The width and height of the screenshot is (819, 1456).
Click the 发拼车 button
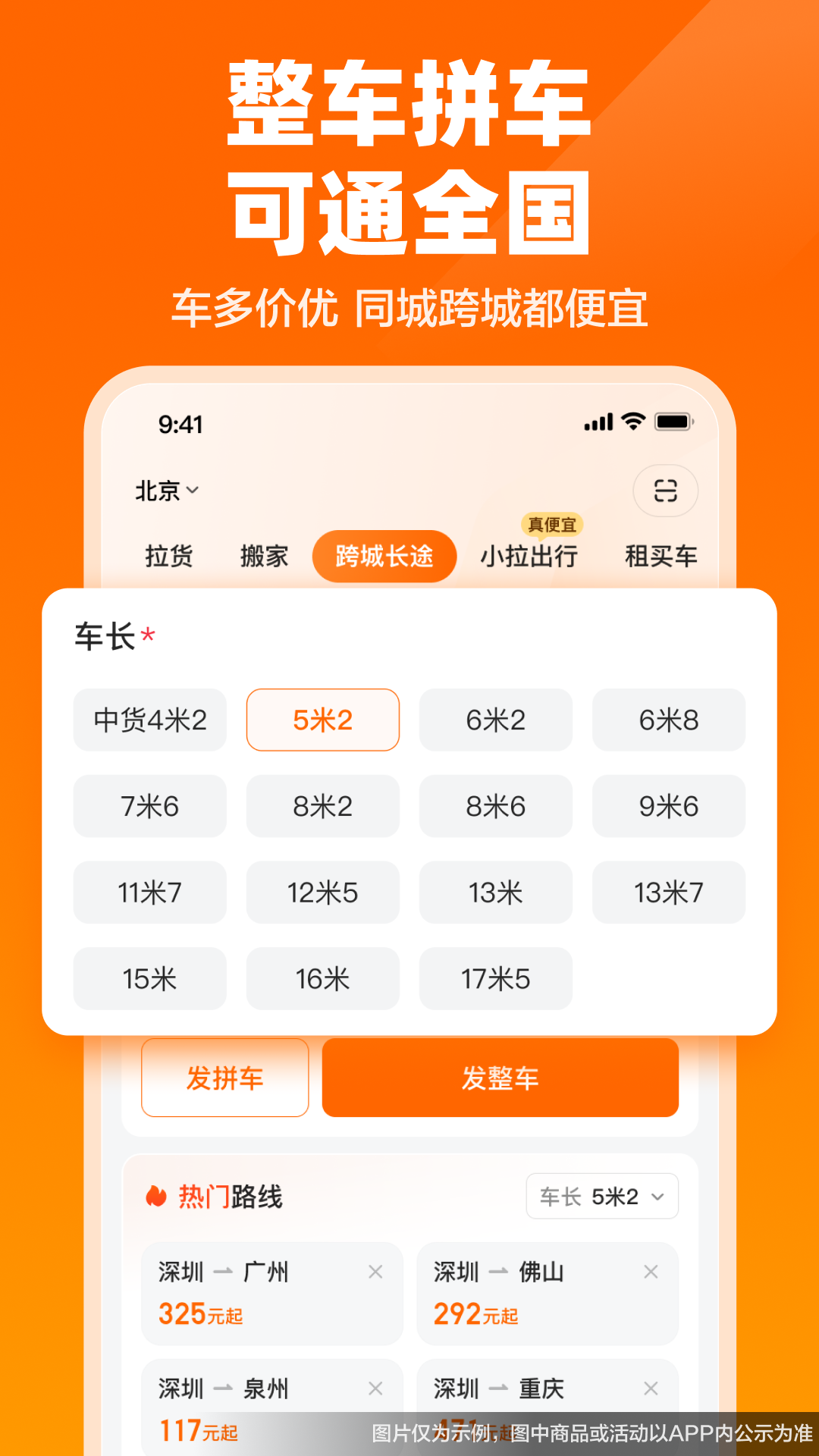click(224, 1078)
